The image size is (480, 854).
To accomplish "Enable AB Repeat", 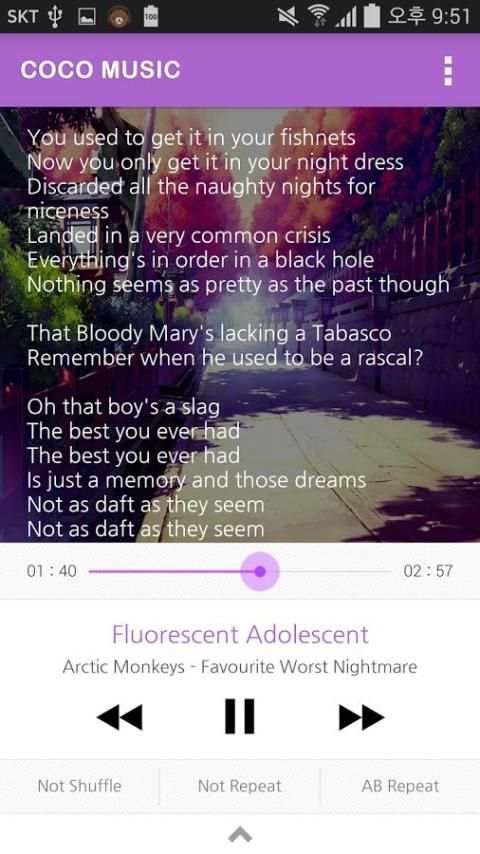I will 400,786.
